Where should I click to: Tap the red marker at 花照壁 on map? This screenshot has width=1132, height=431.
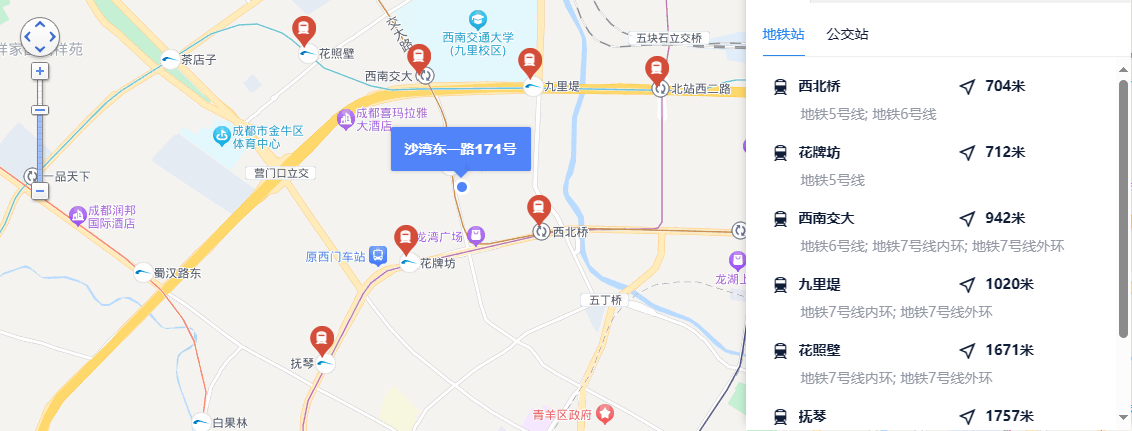point(302,30)
